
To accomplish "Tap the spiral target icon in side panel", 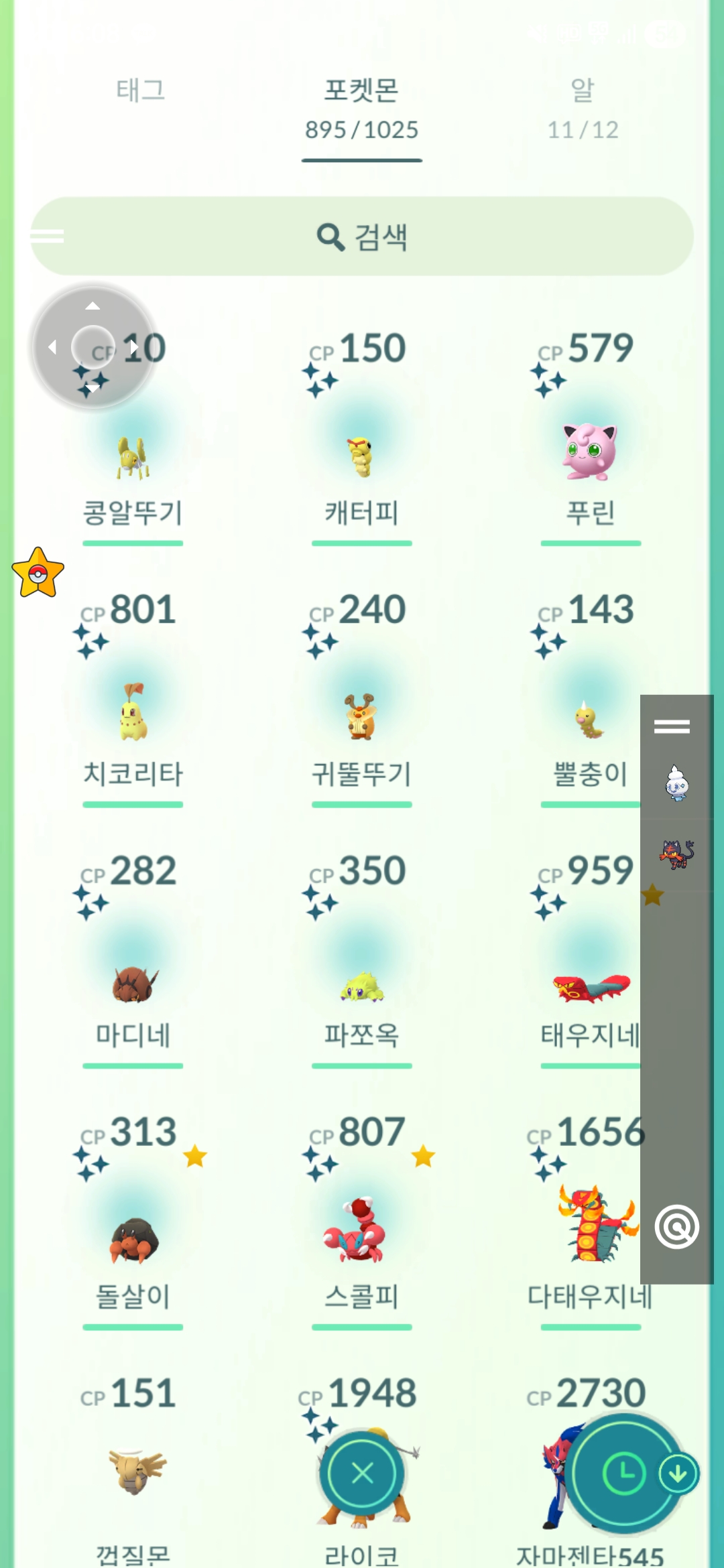I will 676,1227.
